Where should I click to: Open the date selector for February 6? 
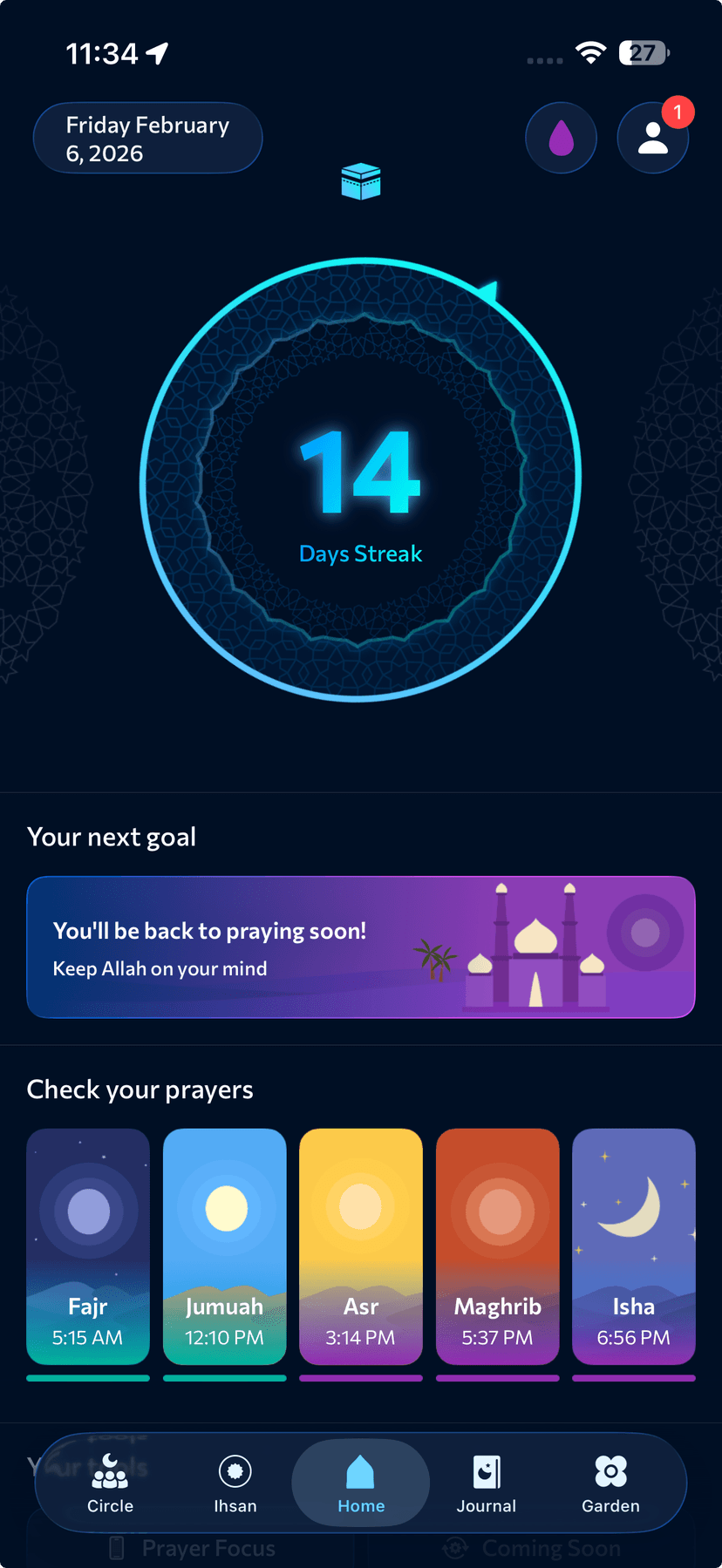click(147, 137)
